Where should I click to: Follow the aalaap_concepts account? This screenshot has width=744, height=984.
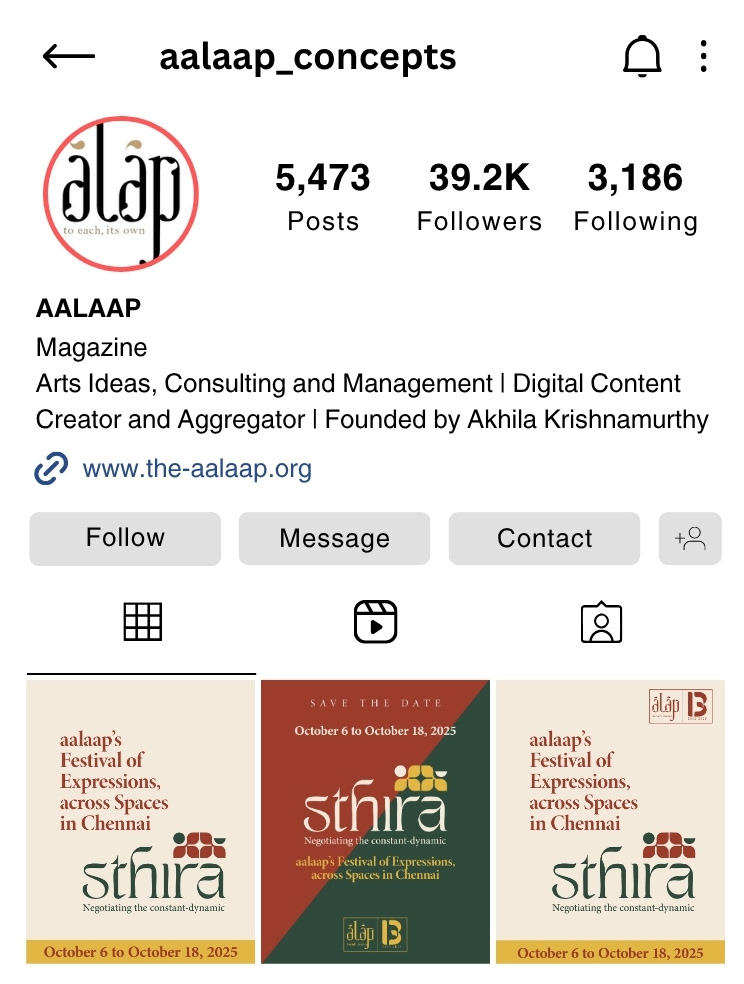pyautogui.click(x=125, y=538)
